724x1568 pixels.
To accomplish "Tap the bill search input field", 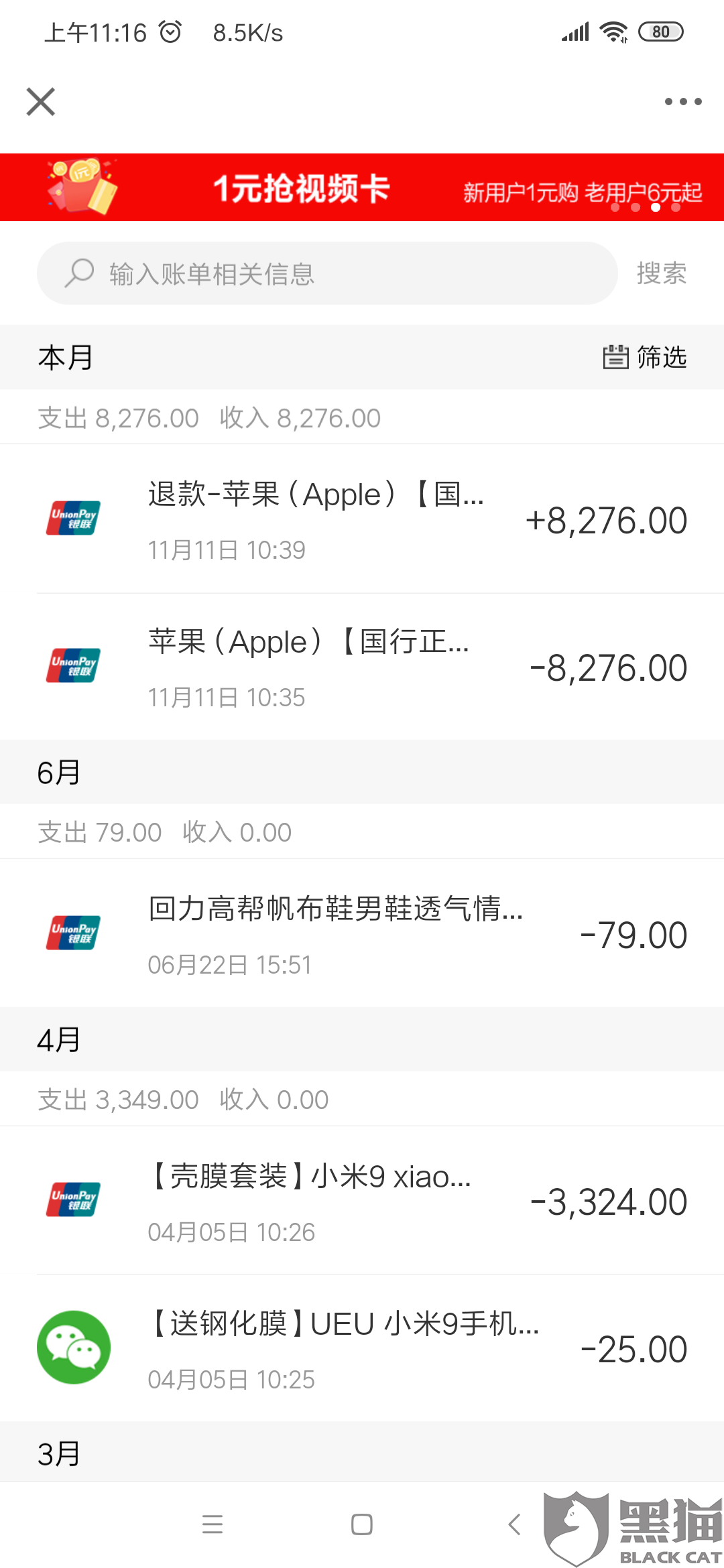I will (327, 273).
